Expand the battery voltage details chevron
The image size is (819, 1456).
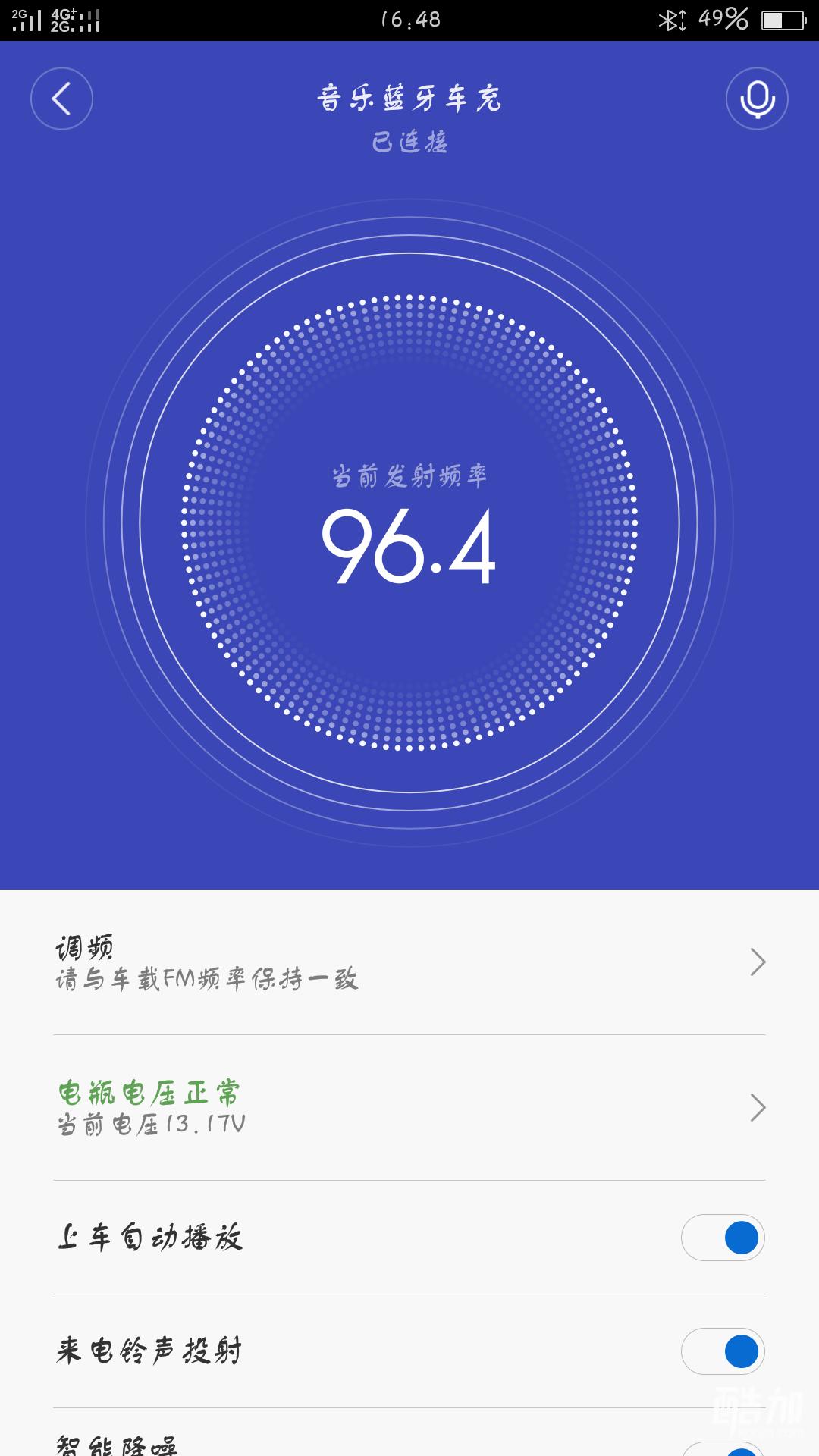[x=756, y=1106]
